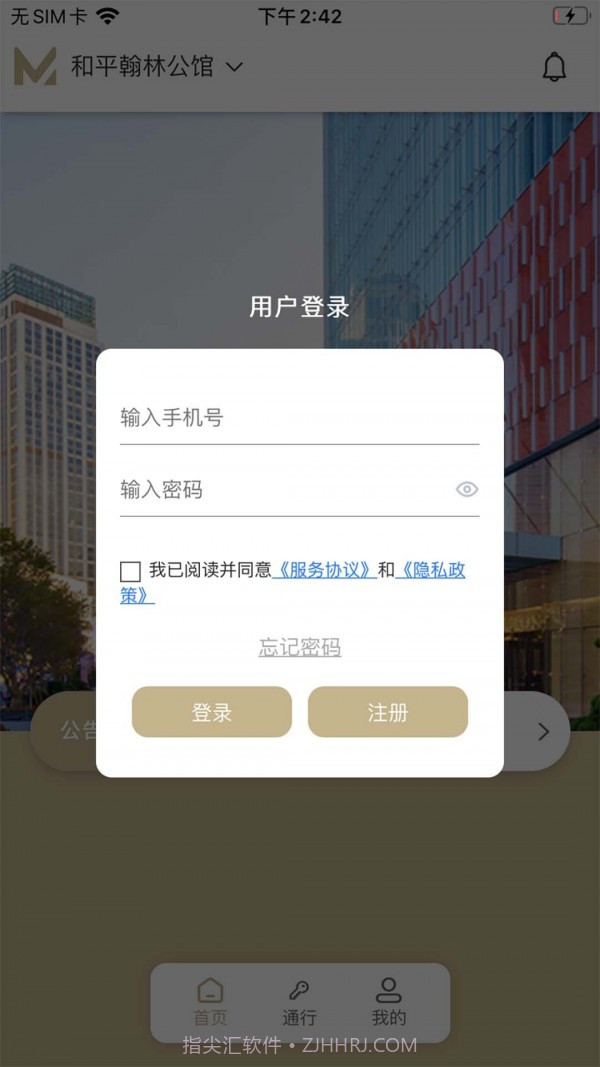Tap the 注册 button

[x=388, y=712]
